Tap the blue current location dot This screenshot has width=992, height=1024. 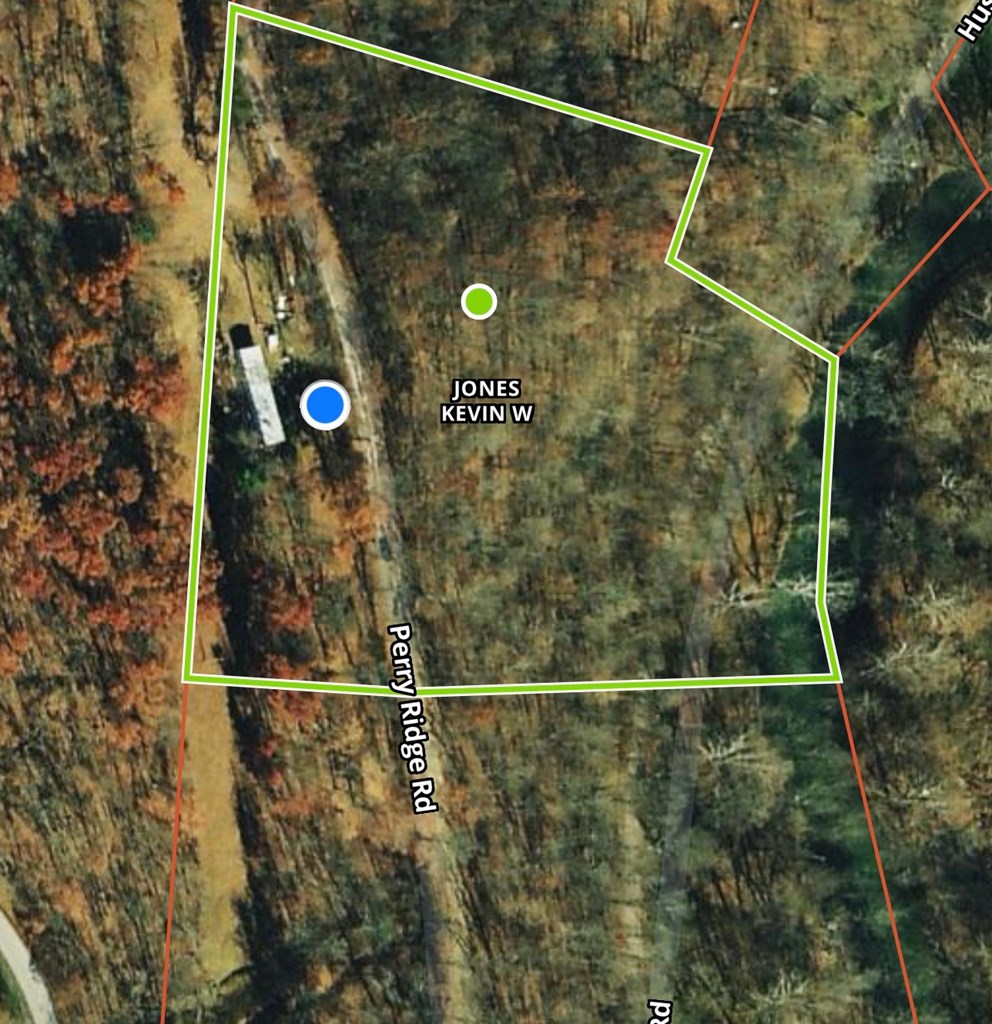325,405
